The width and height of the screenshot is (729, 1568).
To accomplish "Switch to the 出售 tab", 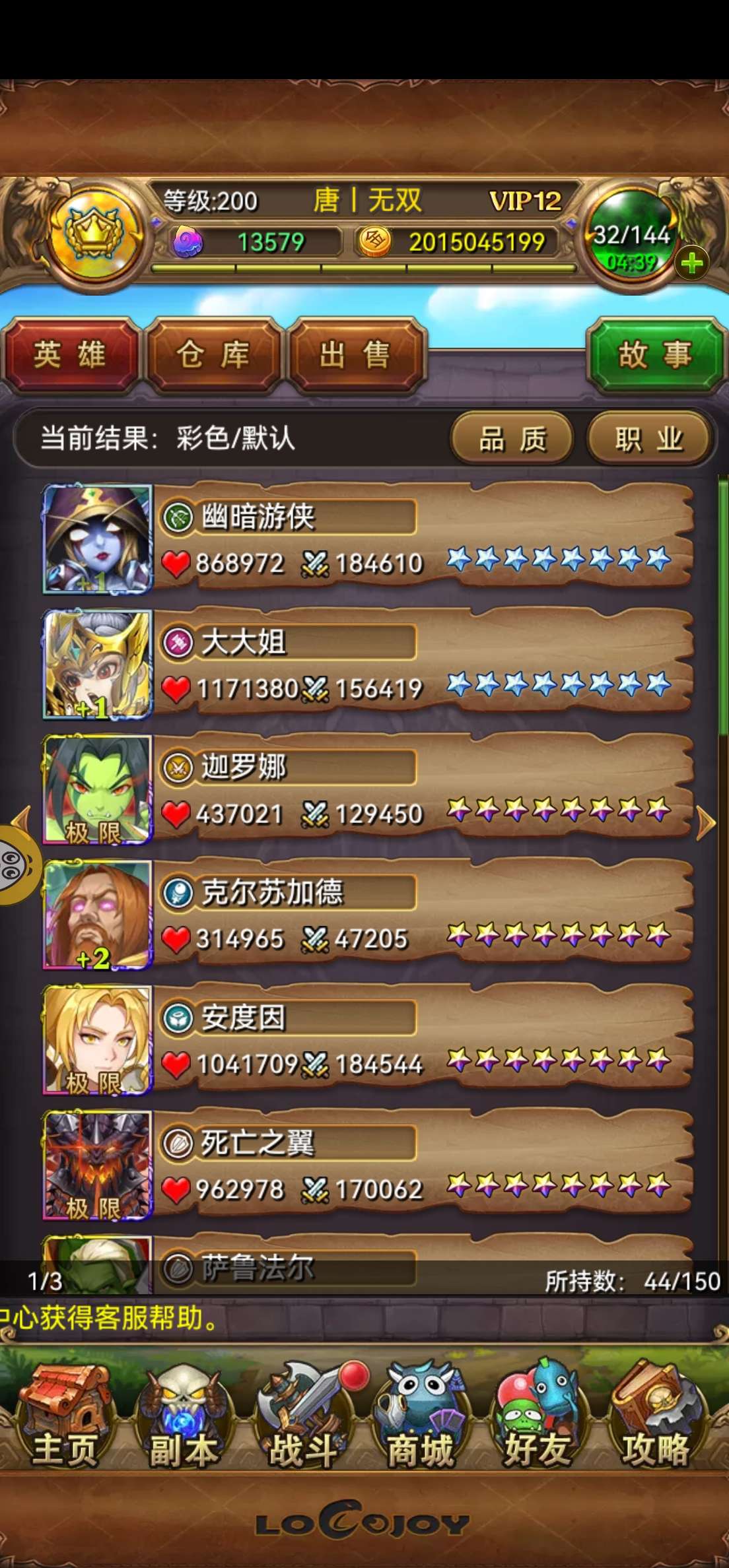I will (x=357, y=356).
